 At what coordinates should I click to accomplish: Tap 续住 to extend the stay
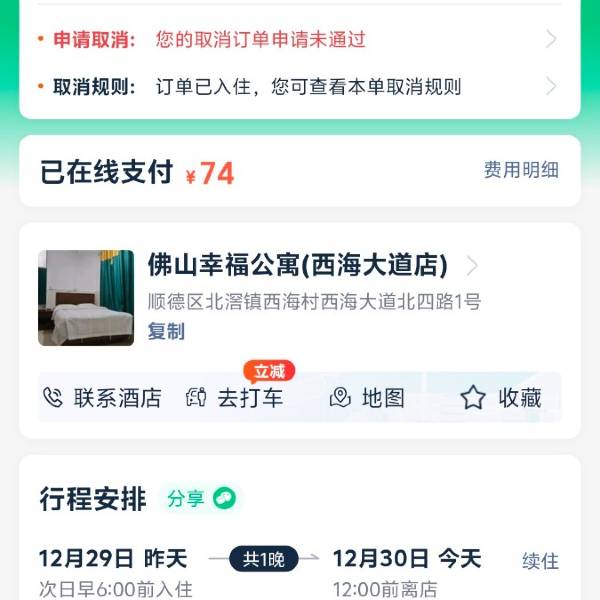[x=540, y=560]
